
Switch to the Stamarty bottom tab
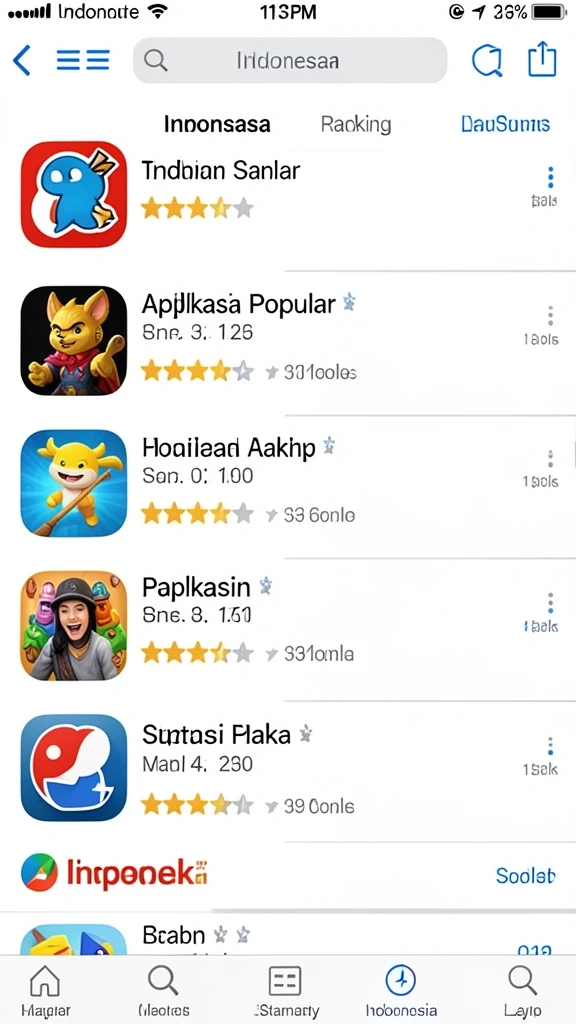click(x=285, y=990)
